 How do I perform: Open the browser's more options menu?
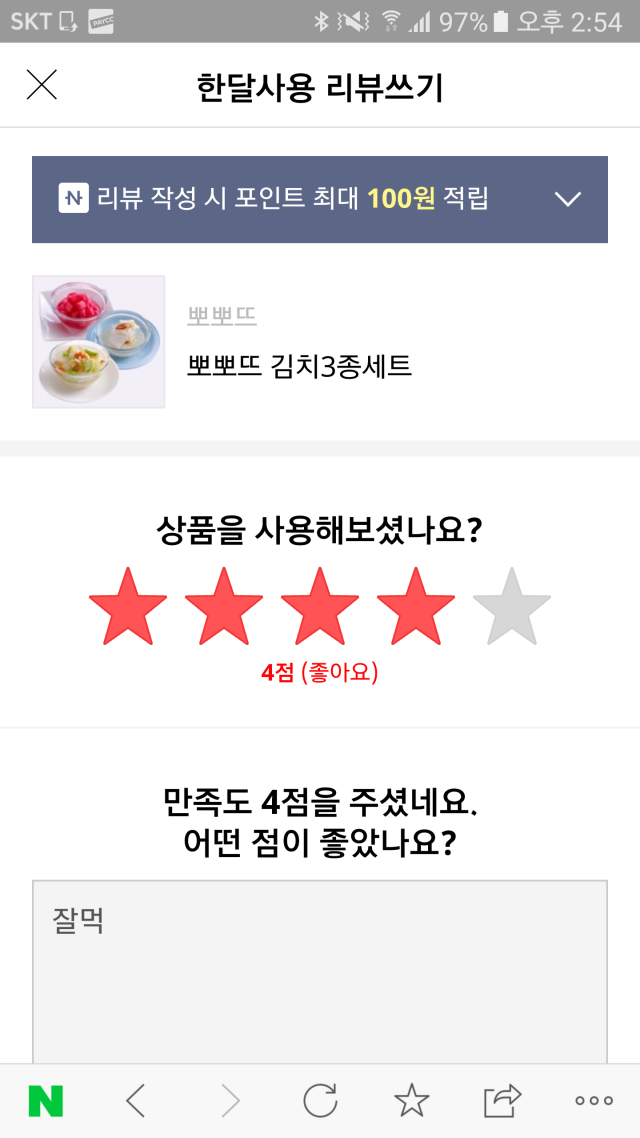[593, 1101]
